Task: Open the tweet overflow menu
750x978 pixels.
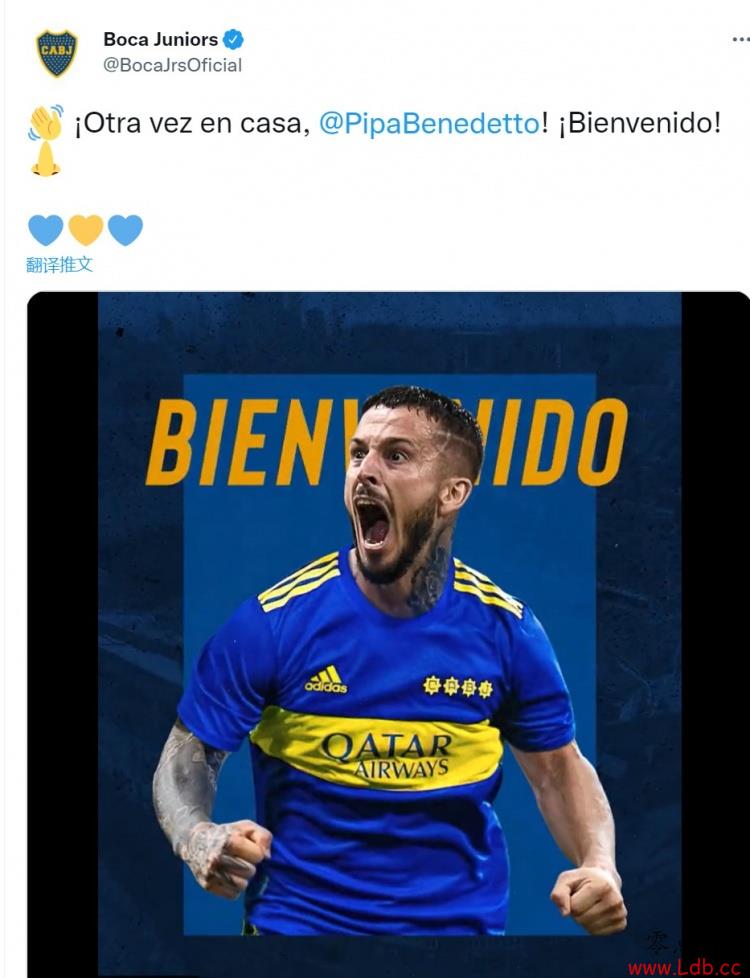Action: [x=740, y=40]
